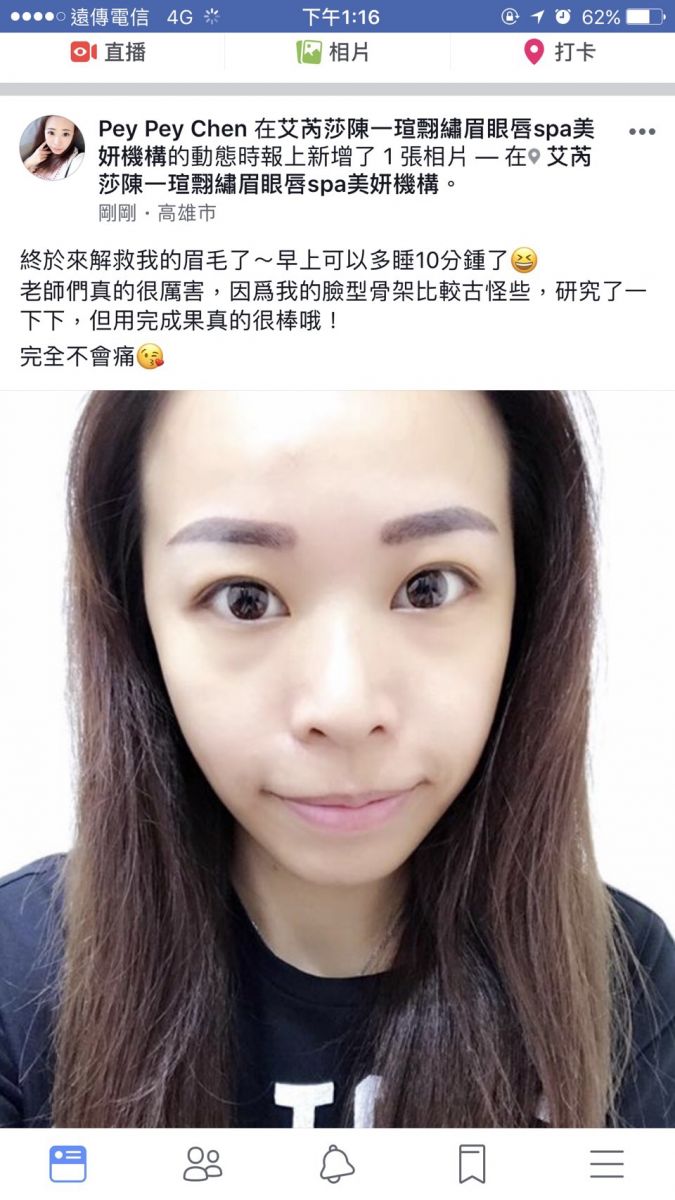Open the notifications bell tab

click(x=337, y=1164)
